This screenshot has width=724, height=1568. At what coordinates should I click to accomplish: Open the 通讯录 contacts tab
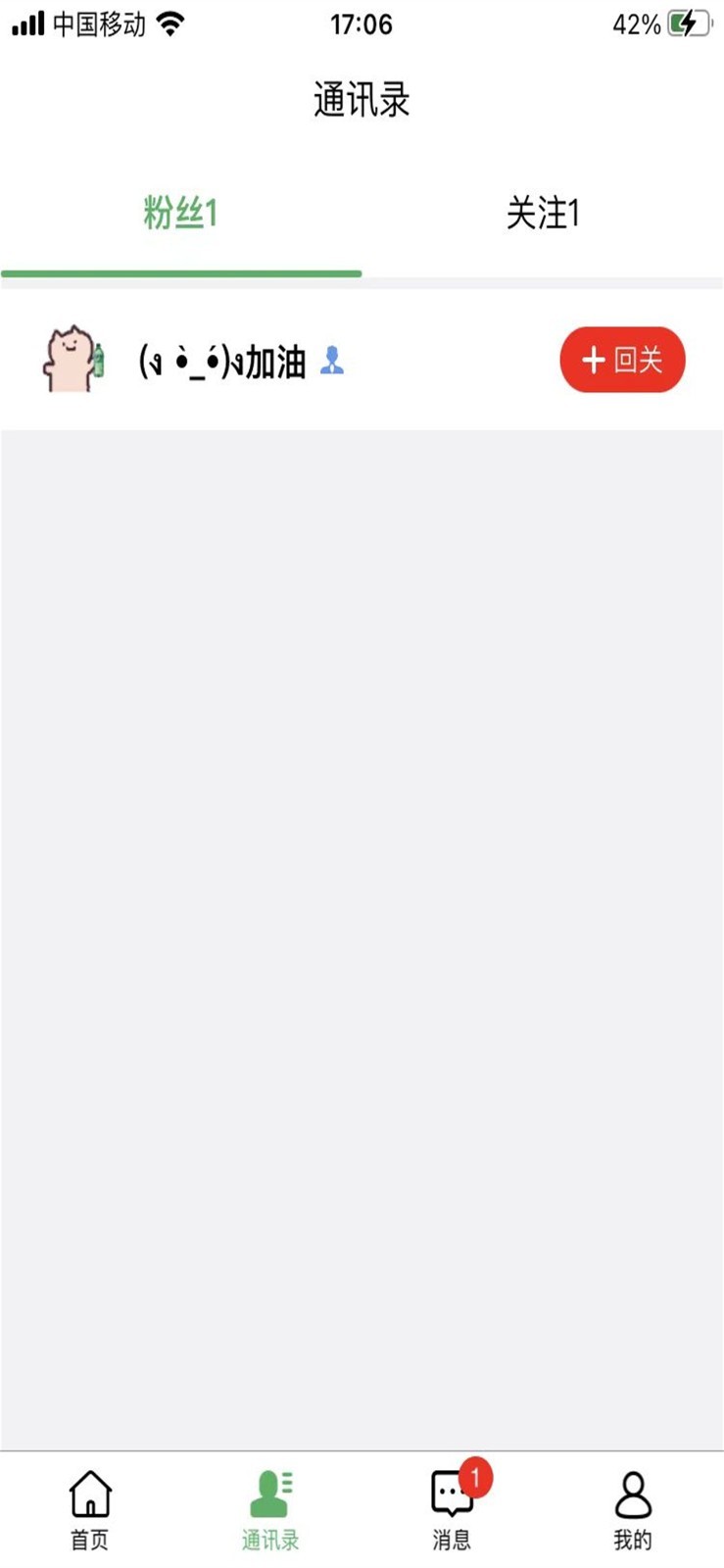tap(270, 1510)
